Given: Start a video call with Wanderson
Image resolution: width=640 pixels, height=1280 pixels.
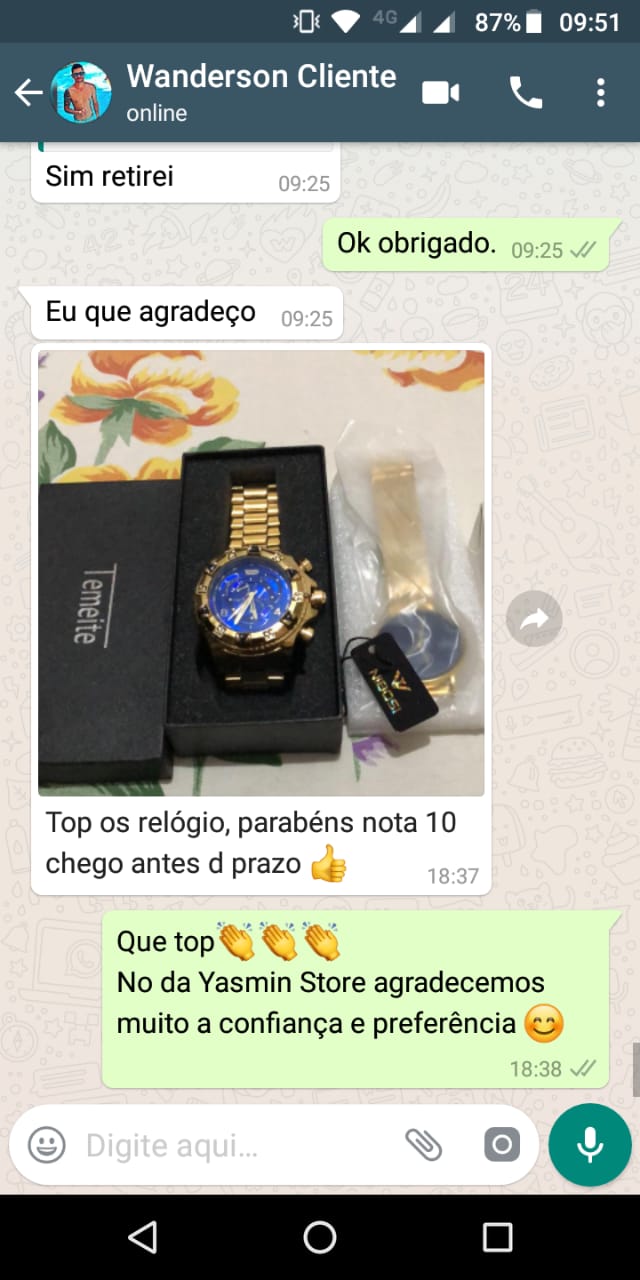Looking at the screenshot, I should tap(440, 93).
